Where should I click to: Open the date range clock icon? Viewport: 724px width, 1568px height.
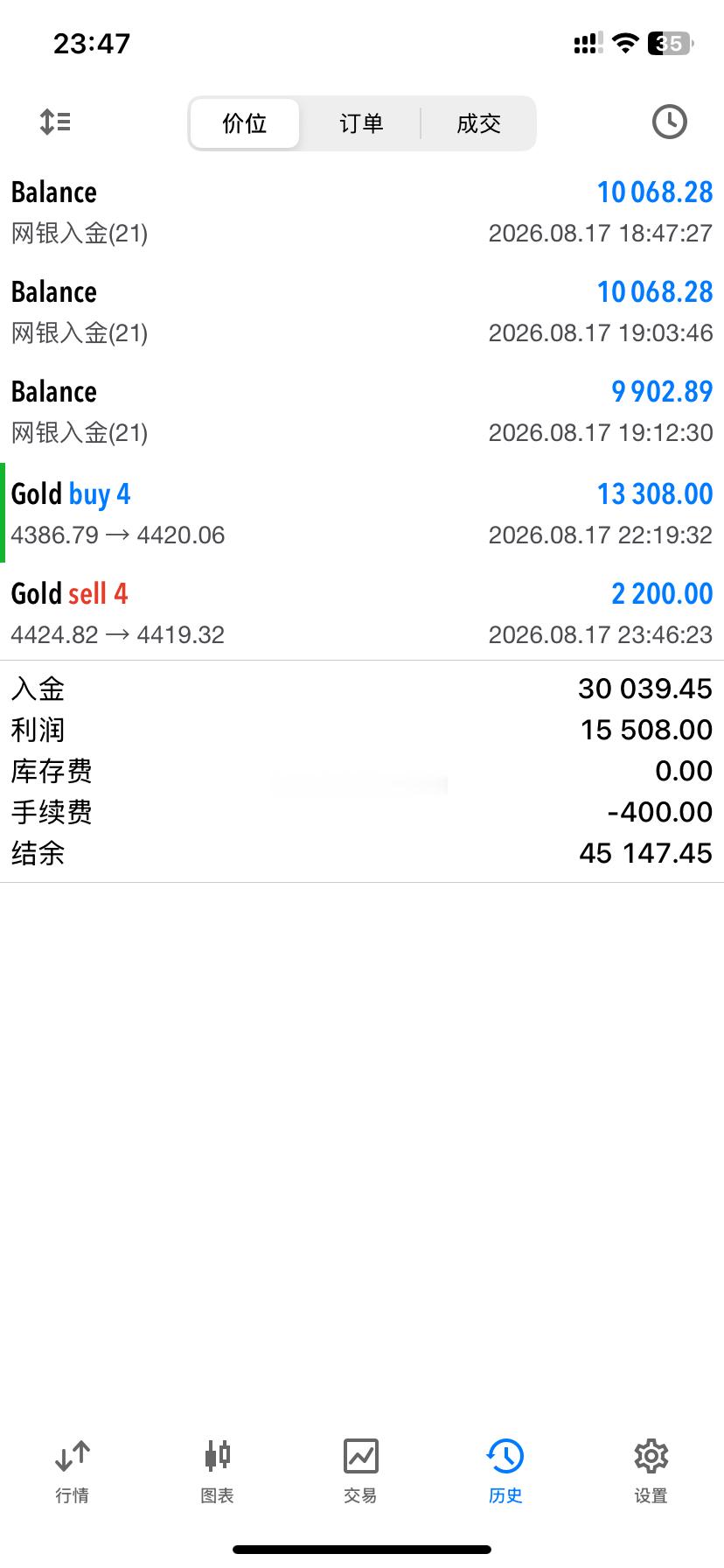click(x=669, y=122)
